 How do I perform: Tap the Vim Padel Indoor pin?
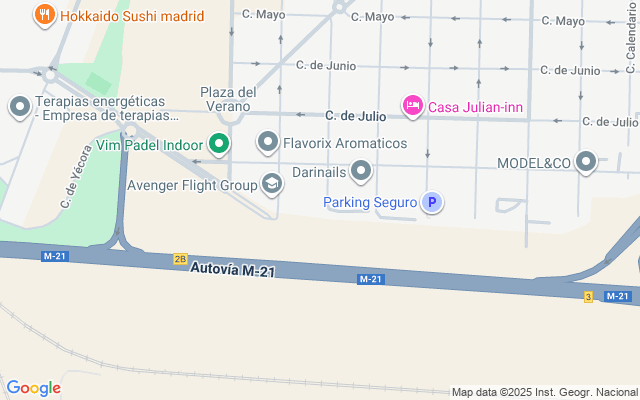click(x=216, y=145)
